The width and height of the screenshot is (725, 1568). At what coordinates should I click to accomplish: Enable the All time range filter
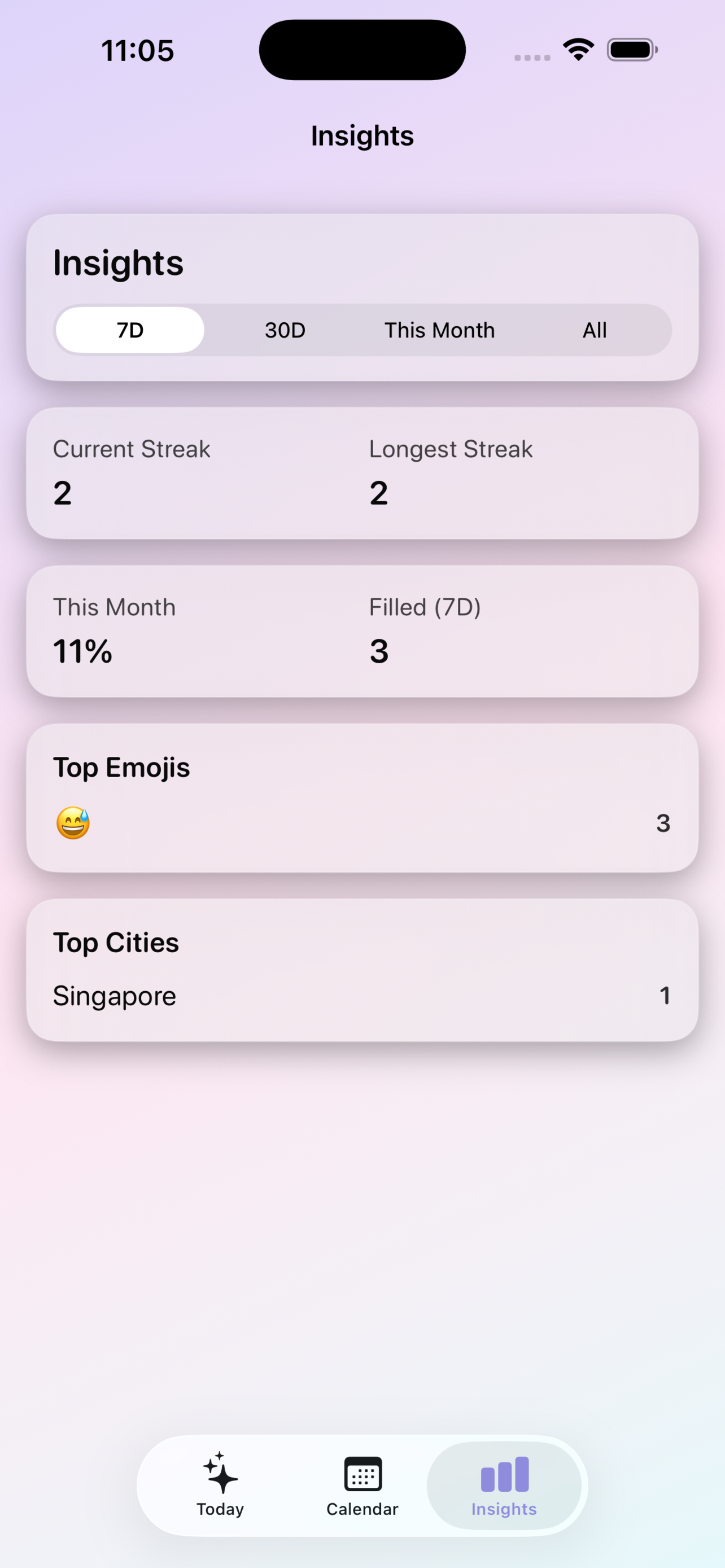(595, 329)
